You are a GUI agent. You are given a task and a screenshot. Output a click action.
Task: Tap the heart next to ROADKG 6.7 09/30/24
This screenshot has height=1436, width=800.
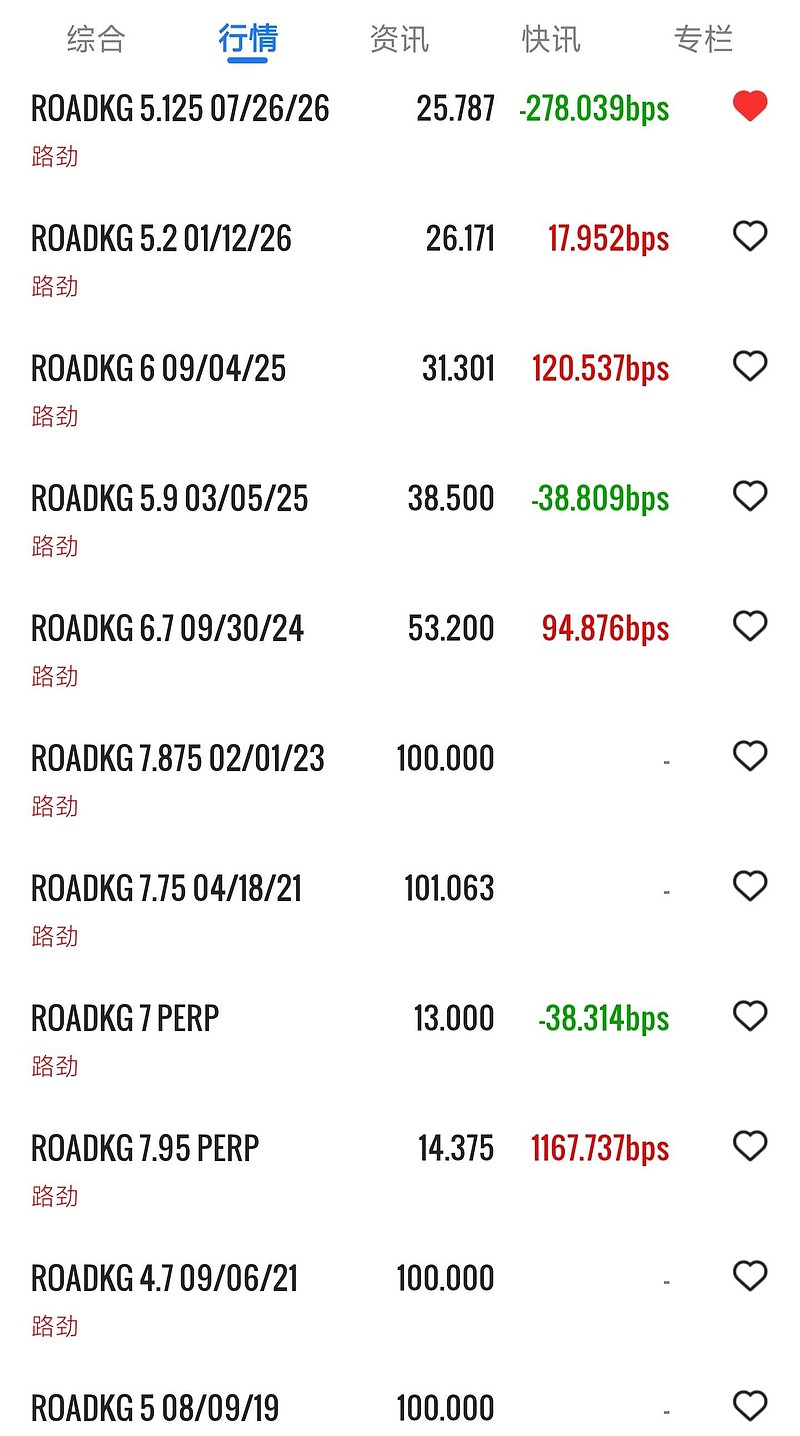(x=749, y=626)
